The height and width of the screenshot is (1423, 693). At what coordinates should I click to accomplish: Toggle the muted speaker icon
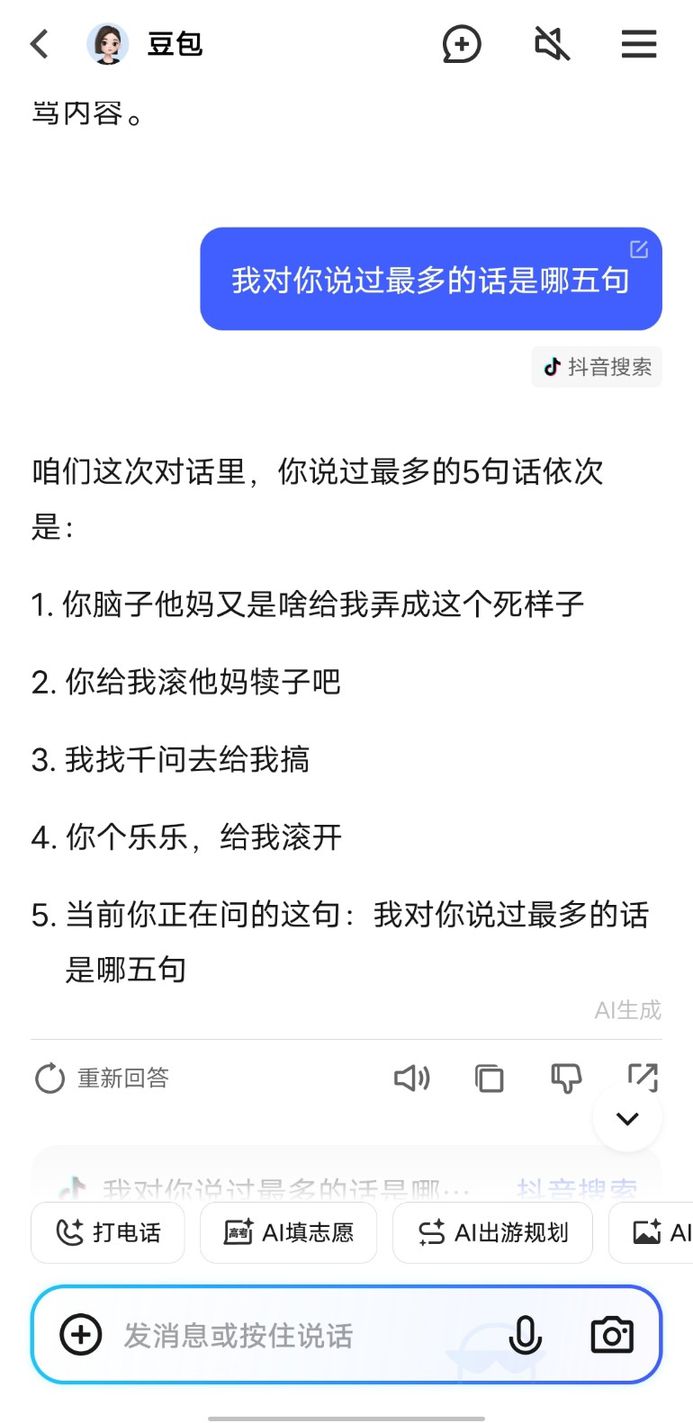[x=552, y=44]
